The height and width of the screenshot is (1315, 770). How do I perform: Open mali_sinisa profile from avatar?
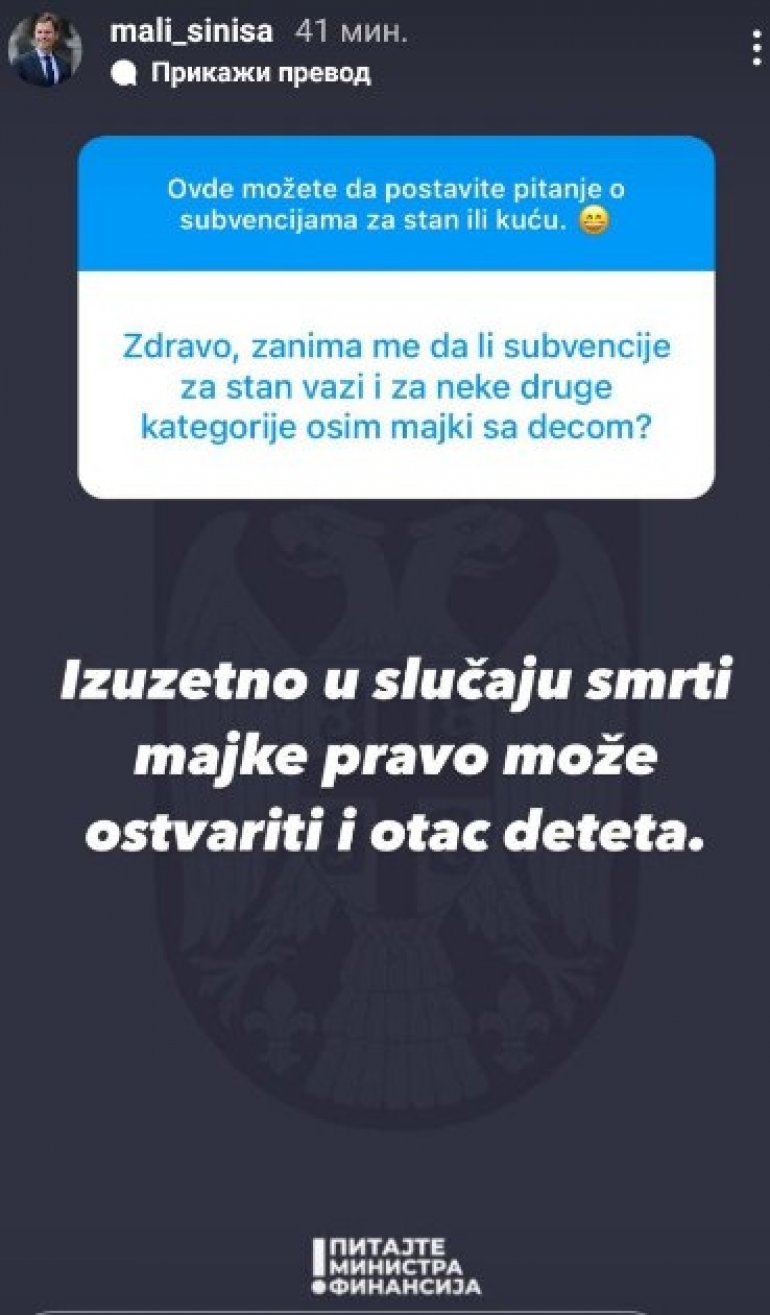(x=42, y=50)
